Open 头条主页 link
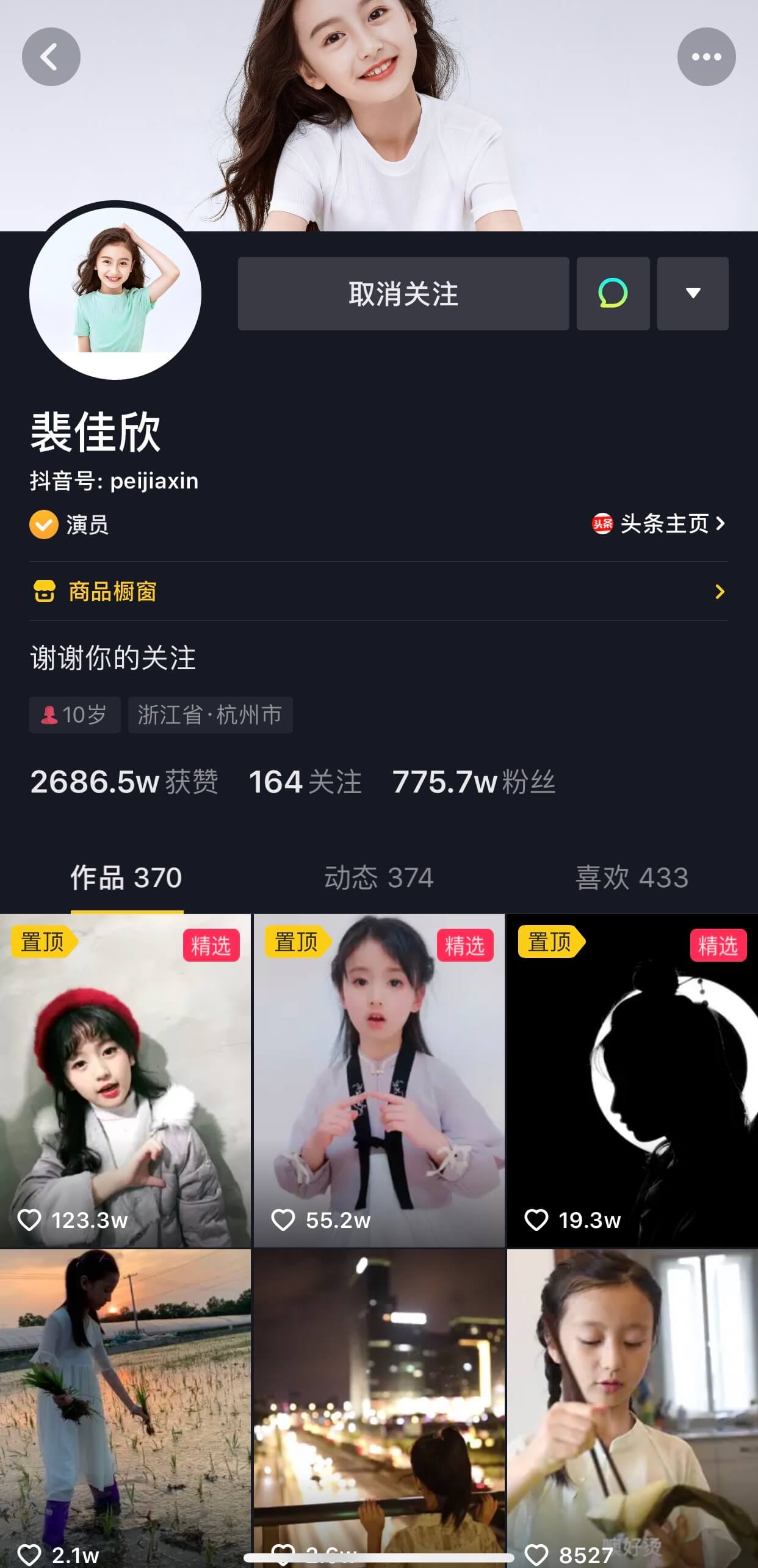 click(659, 524)
